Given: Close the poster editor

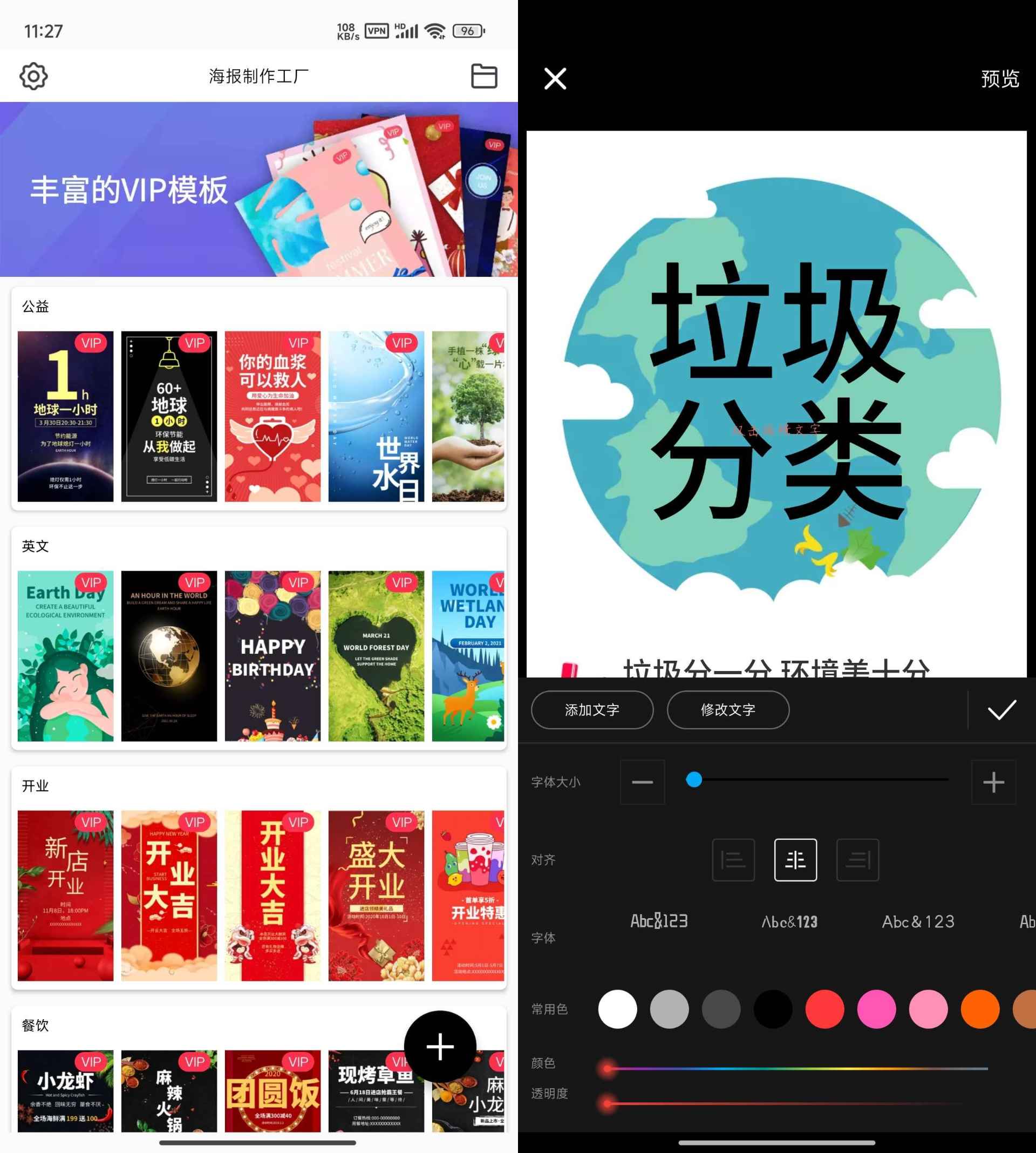Looking at the screenshot, I should [555, 79].
